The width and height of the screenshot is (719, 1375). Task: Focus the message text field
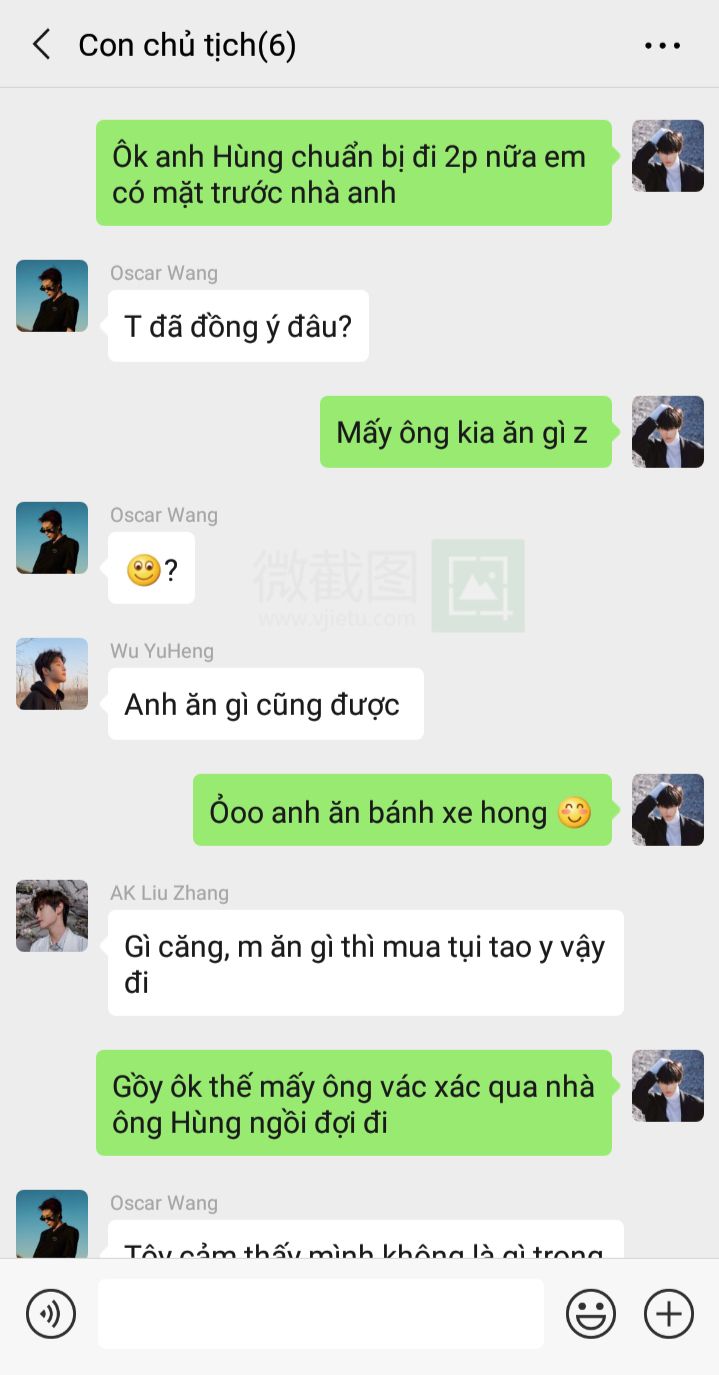(x=321, y=1313)
